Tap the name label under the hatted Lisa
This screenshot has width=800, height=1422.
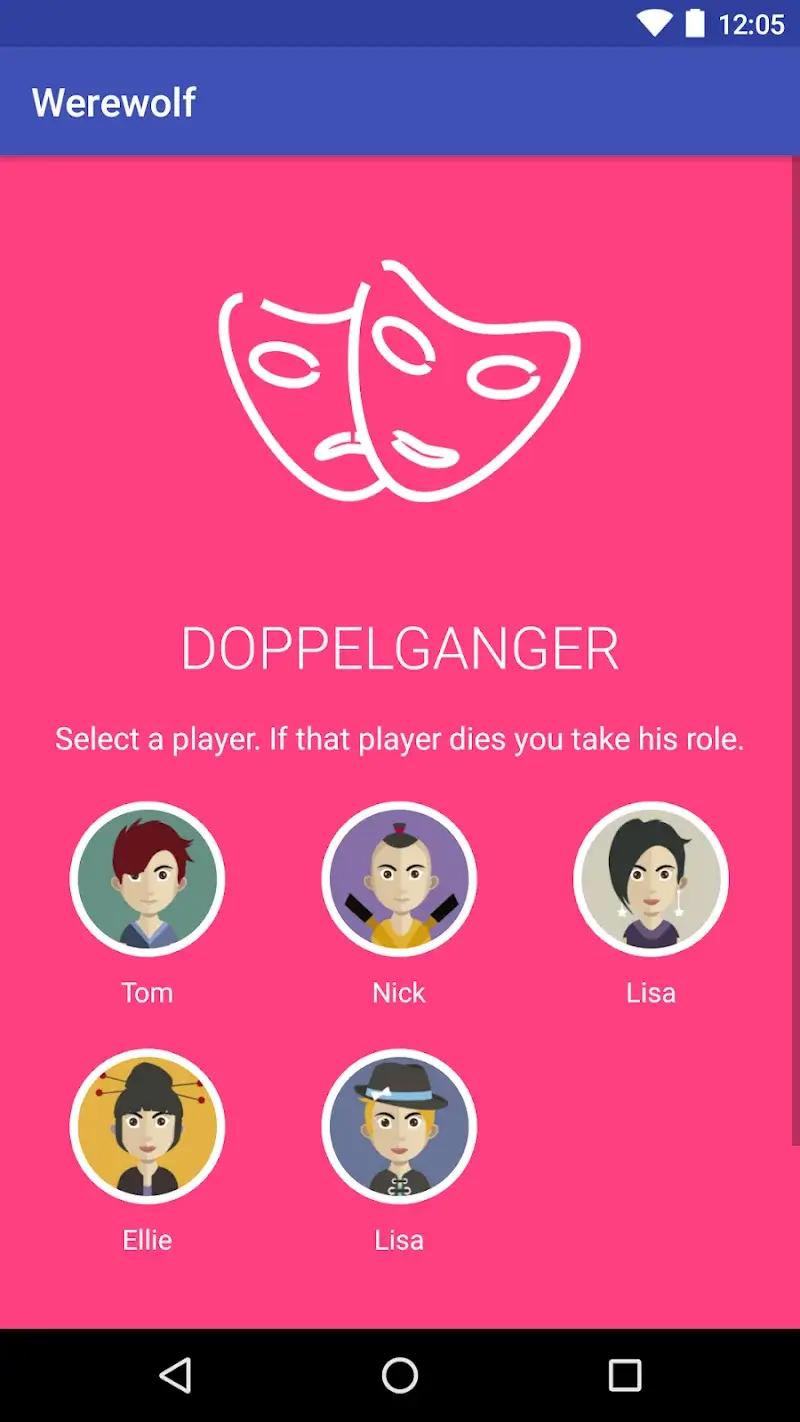tap(399, 1239)
